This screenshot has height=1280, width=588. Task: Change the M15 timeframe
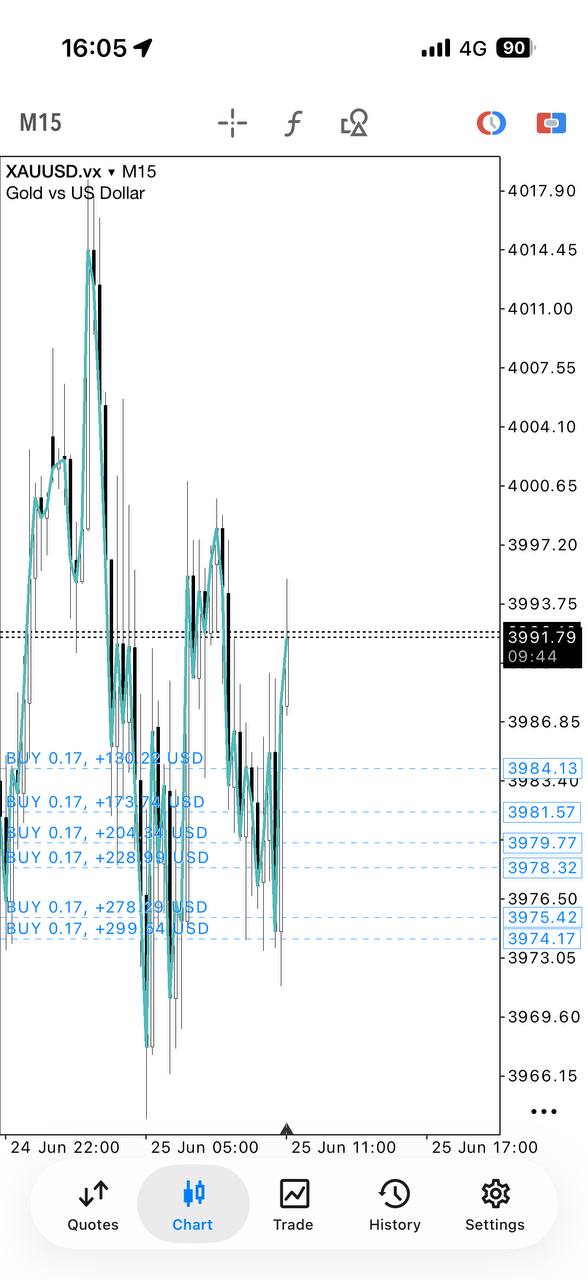[41, 123]
